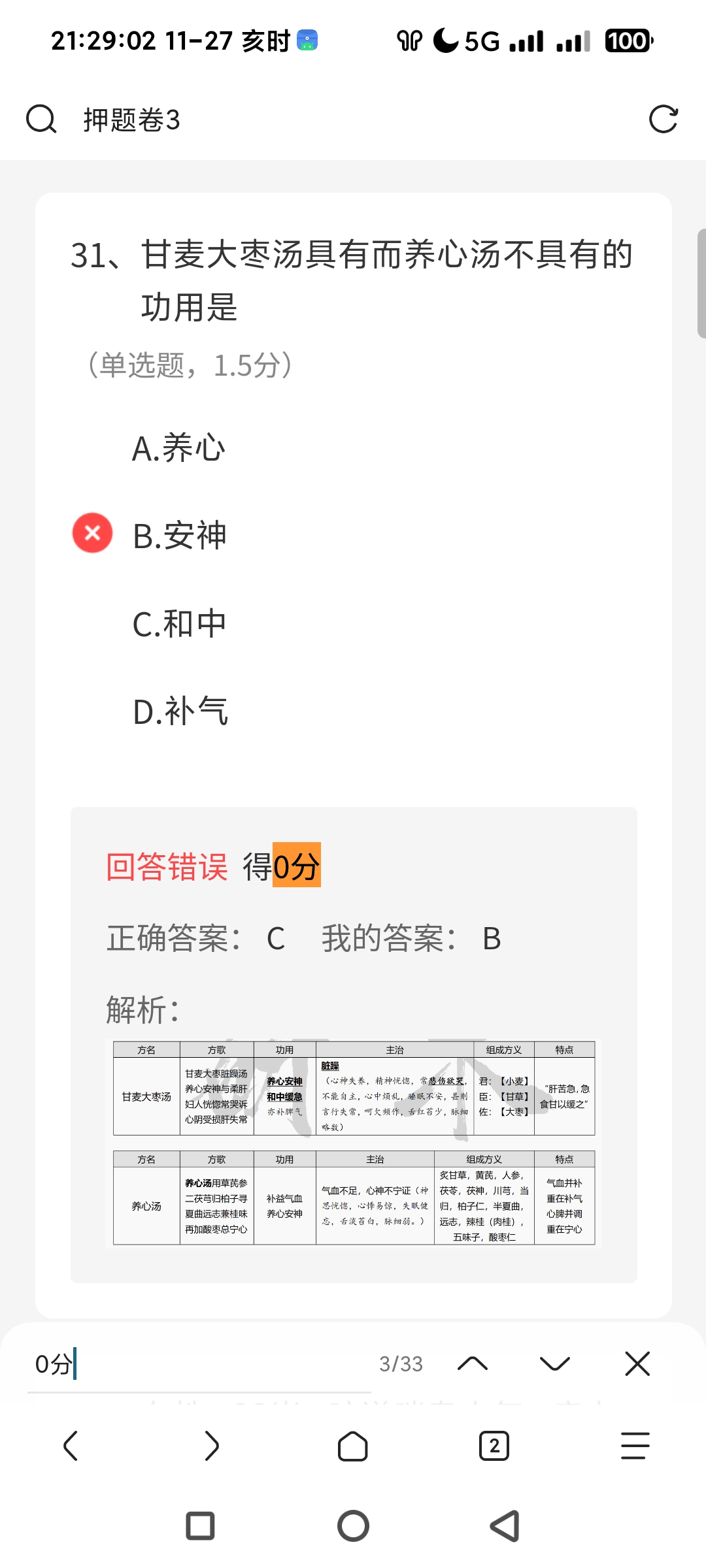Screen dimensions: 706x1568
Task: Select option A.养心
Action: click(178, 448)
